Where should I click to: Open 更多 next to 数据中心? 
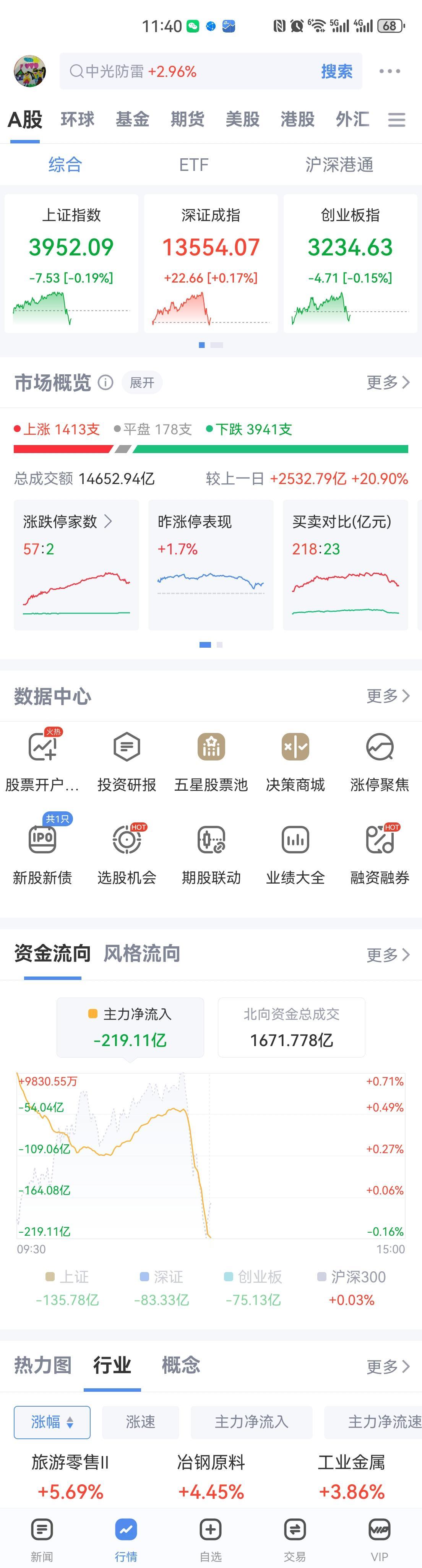click(x=388, y=696)
